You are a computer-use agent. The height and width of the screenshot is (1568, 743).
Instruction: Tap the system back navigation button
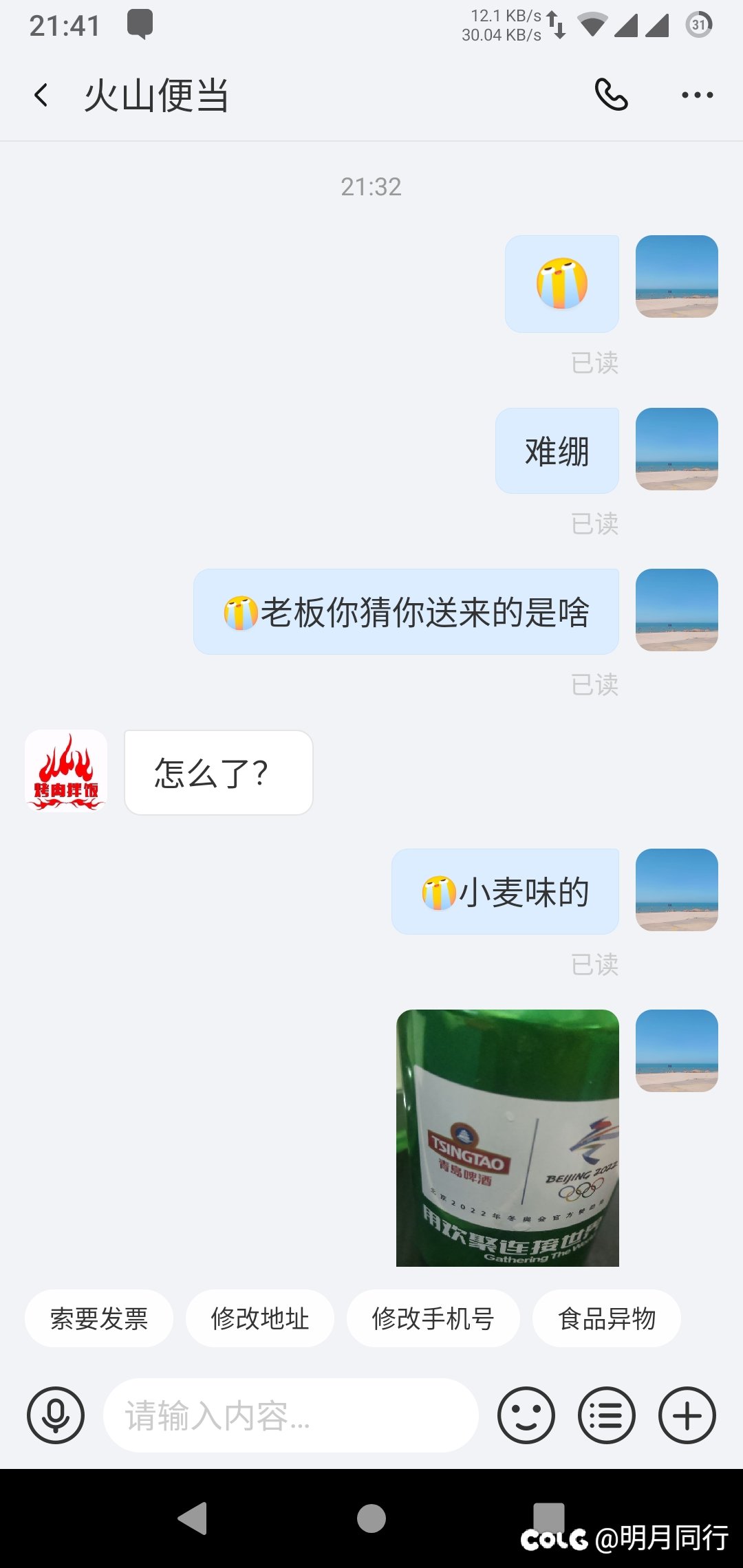pyautogui.click(x=193, y=1518)
